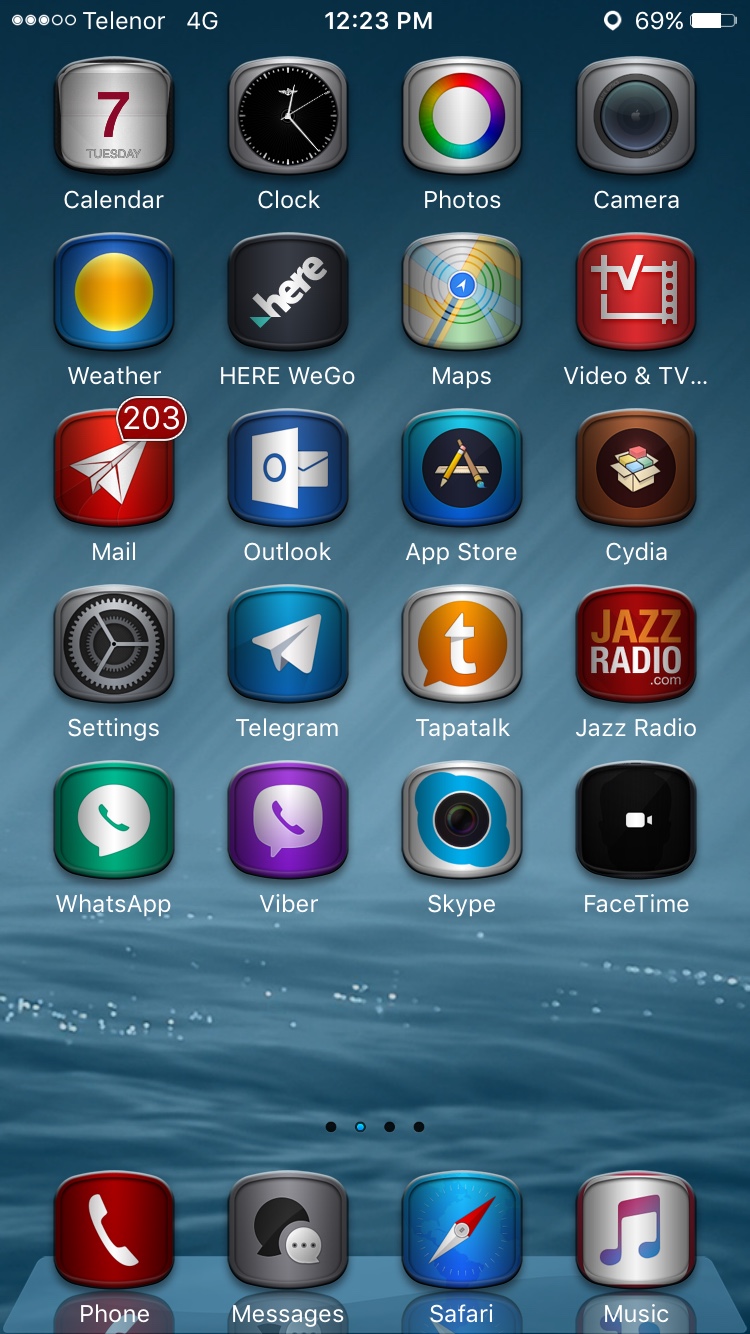Launch Viber
The height and width of the screenshot is (1334, 750).
pos(288,820)
